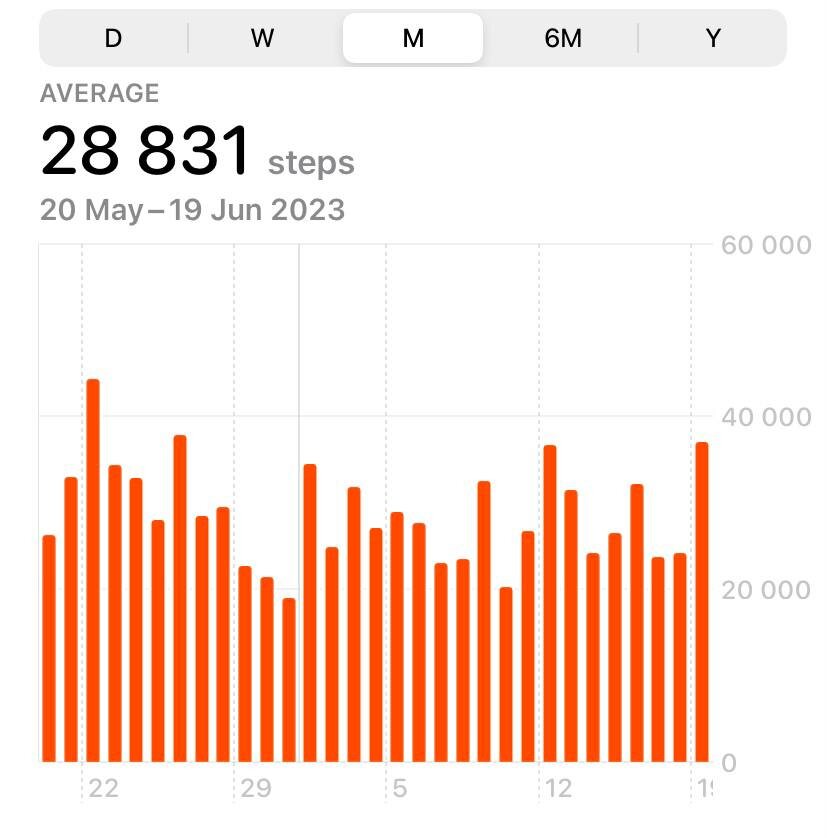Viewport: 827px width, 838px height.
Task: Switch to the D day view
Action: pos(113,39)
